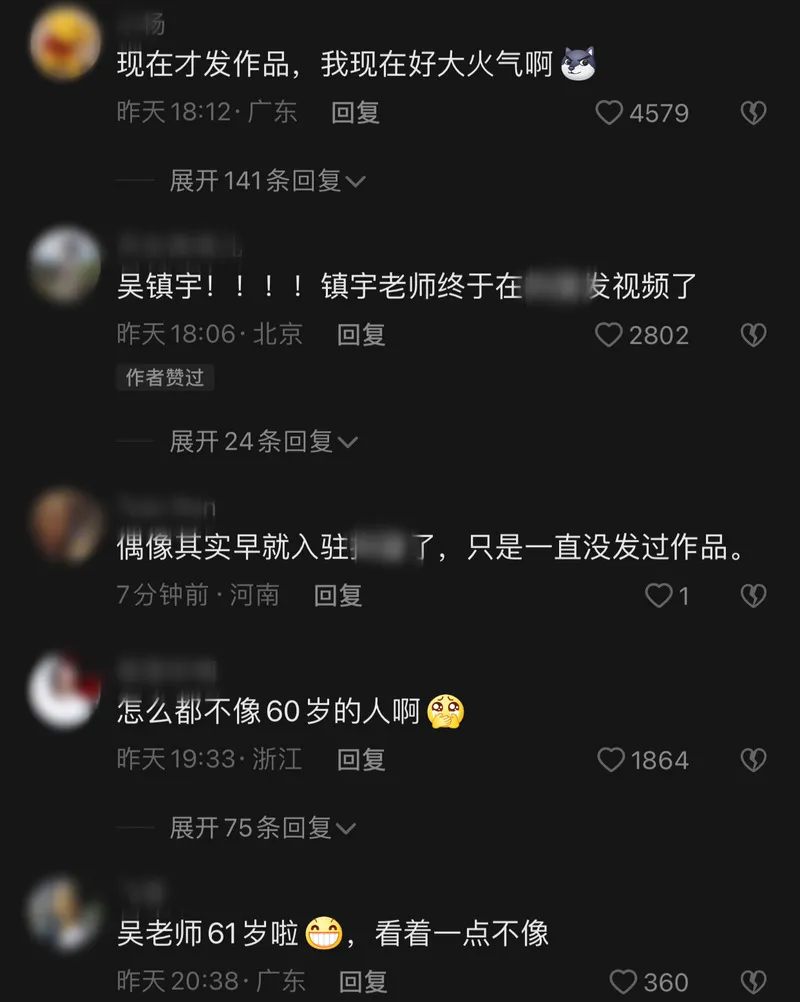Reply to the comment from 河南
Viewport: 800px width, 1002px height.
coord(338,595)
